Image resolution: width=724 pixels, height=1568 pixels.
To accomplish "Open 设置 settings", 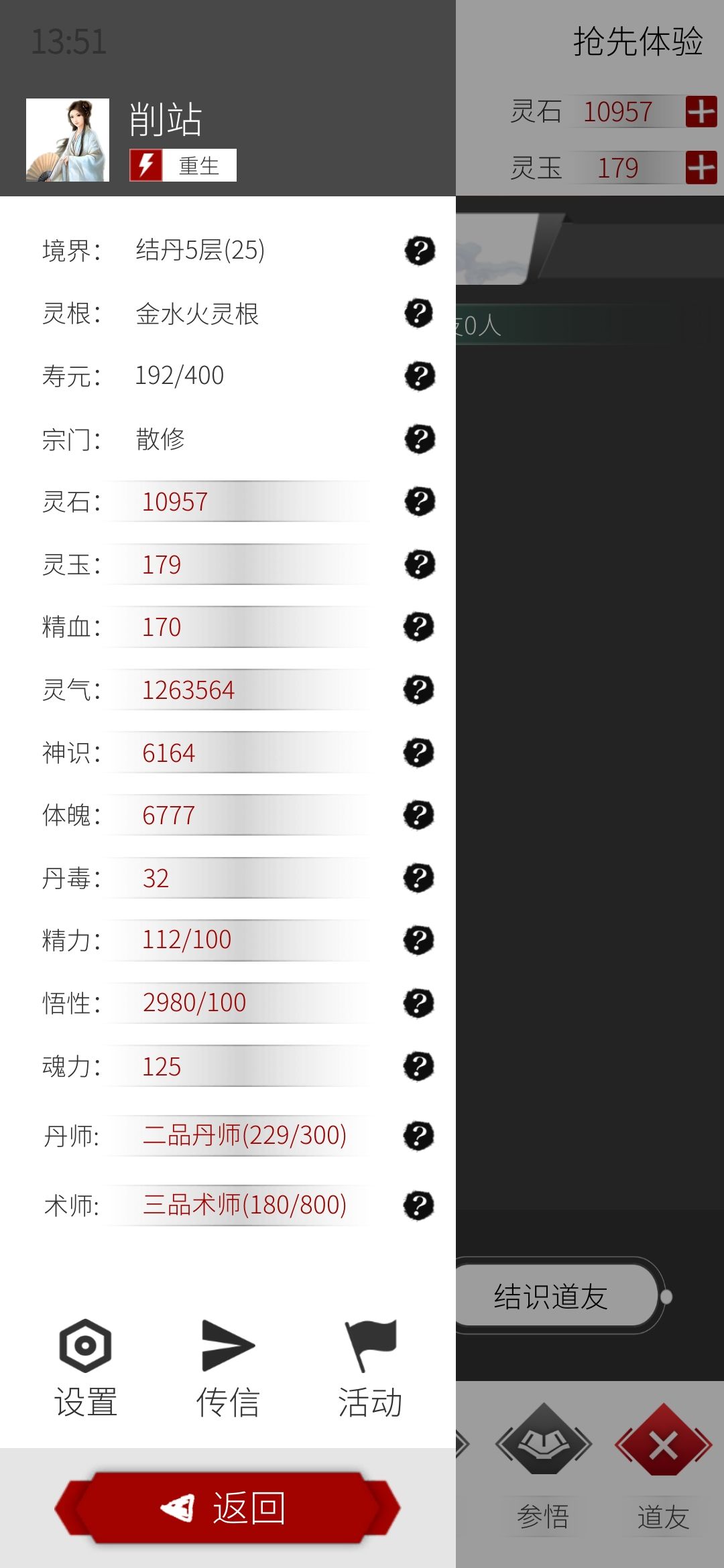I will 86,1368.
